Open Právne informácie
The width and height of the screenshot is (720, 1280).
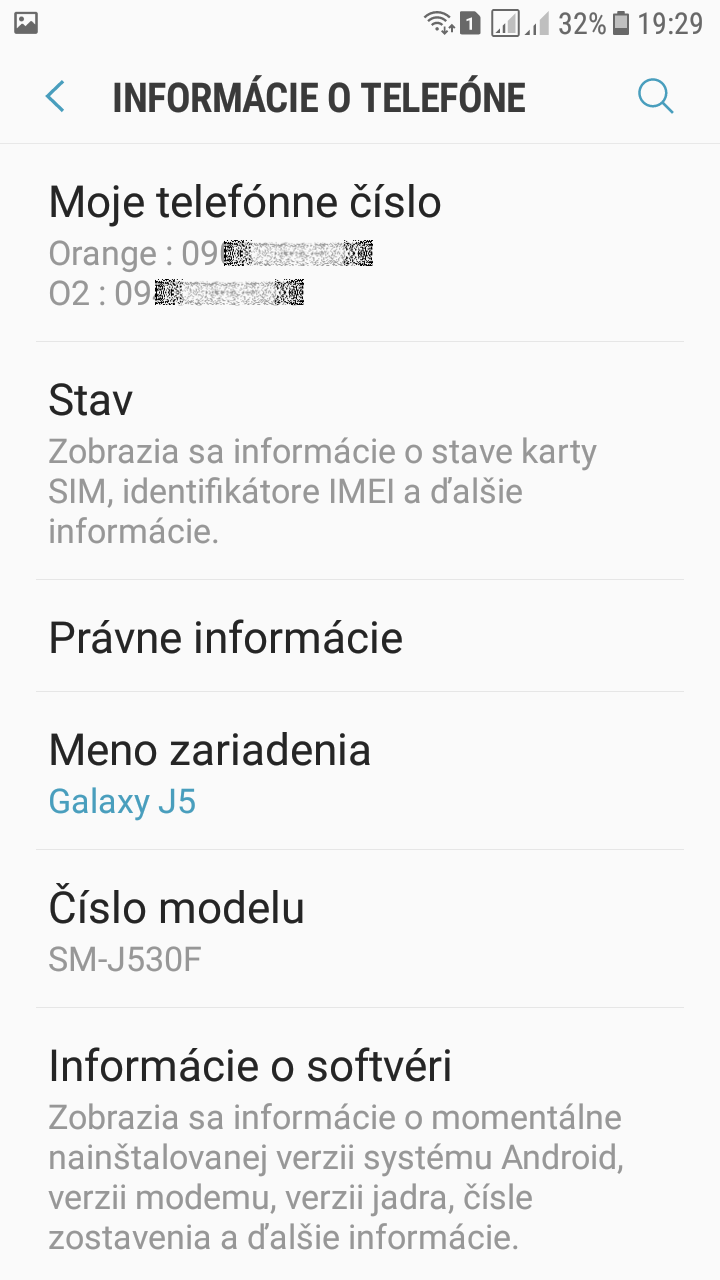360,636
